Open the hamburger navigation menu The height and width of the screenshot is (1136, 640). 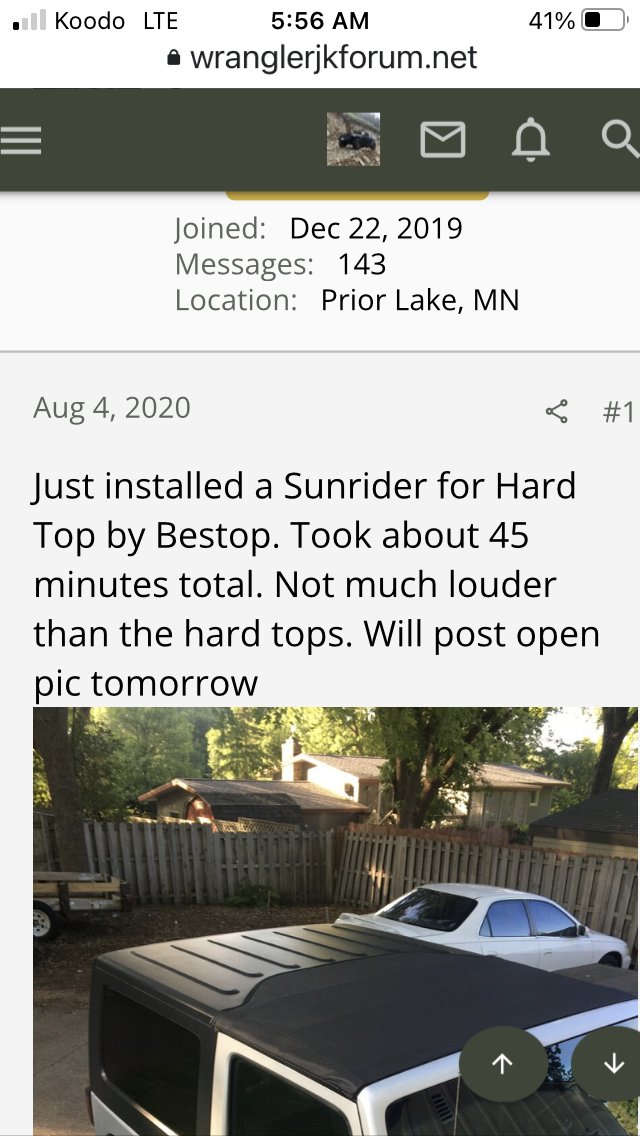[21, 141]
